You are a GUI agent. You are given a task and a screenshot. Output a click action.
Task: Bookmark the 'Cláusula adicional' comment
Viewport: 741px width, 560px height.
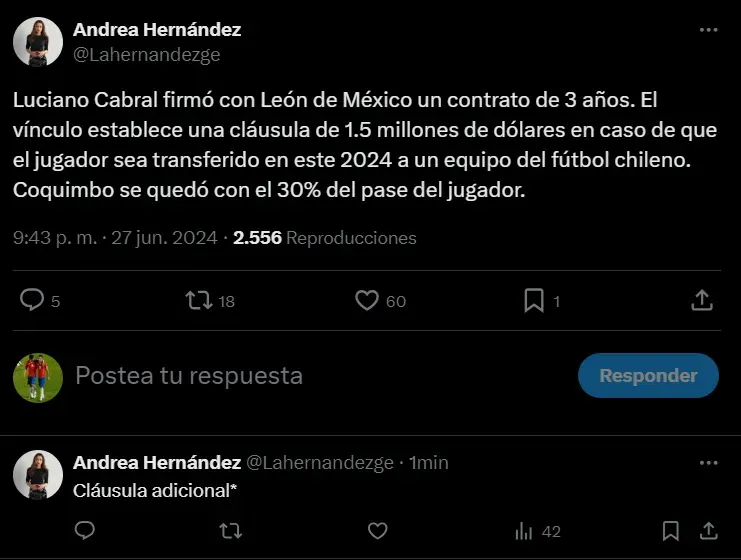point(671,531)
